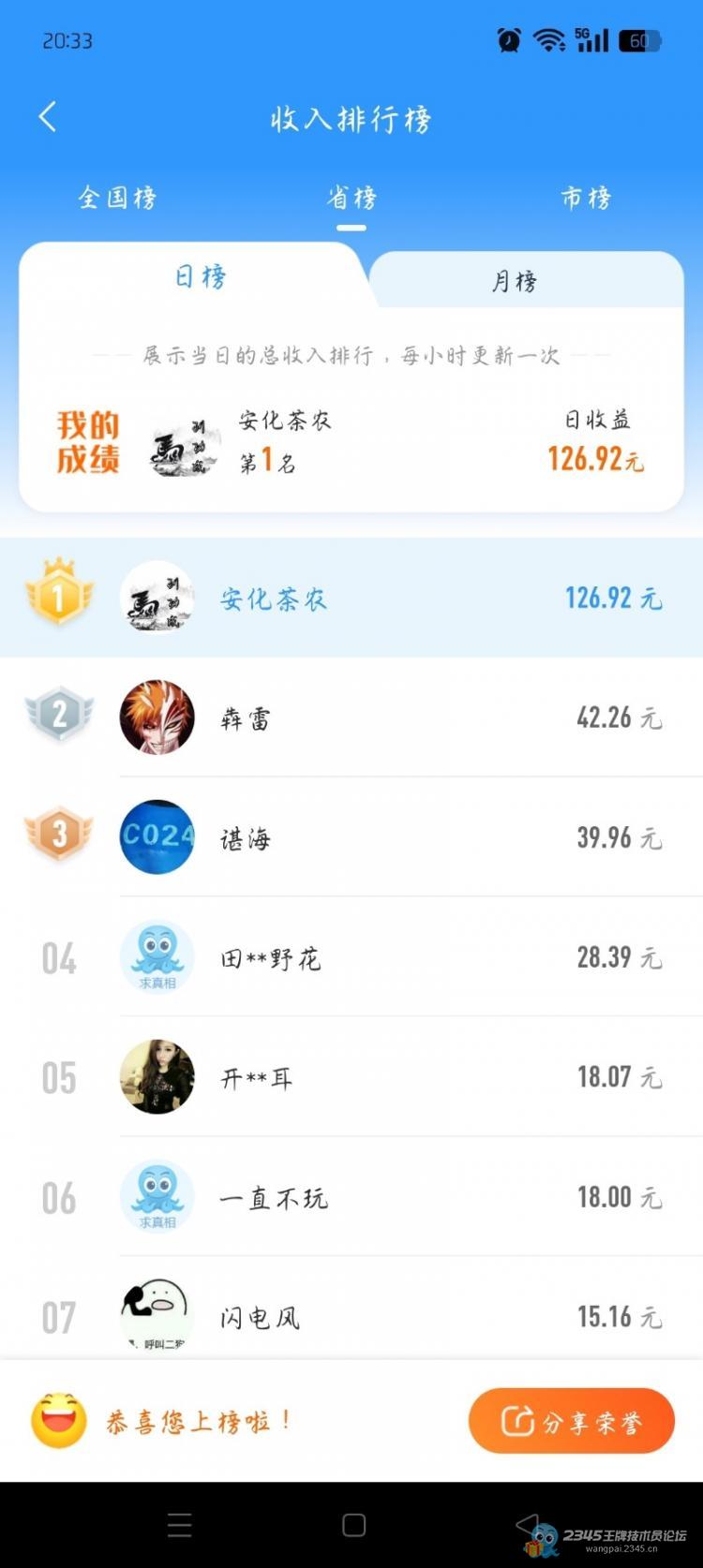Tap the system home button
The height and width of the screenshot is (1568, 703).
(x=353, y=1525)
